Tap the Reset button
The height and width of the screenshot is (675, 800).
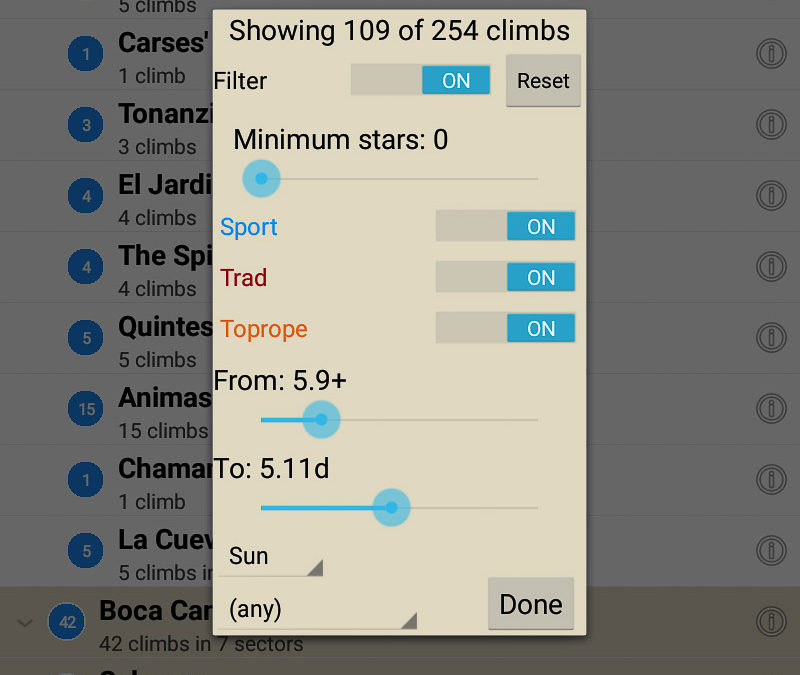point(543,81)
